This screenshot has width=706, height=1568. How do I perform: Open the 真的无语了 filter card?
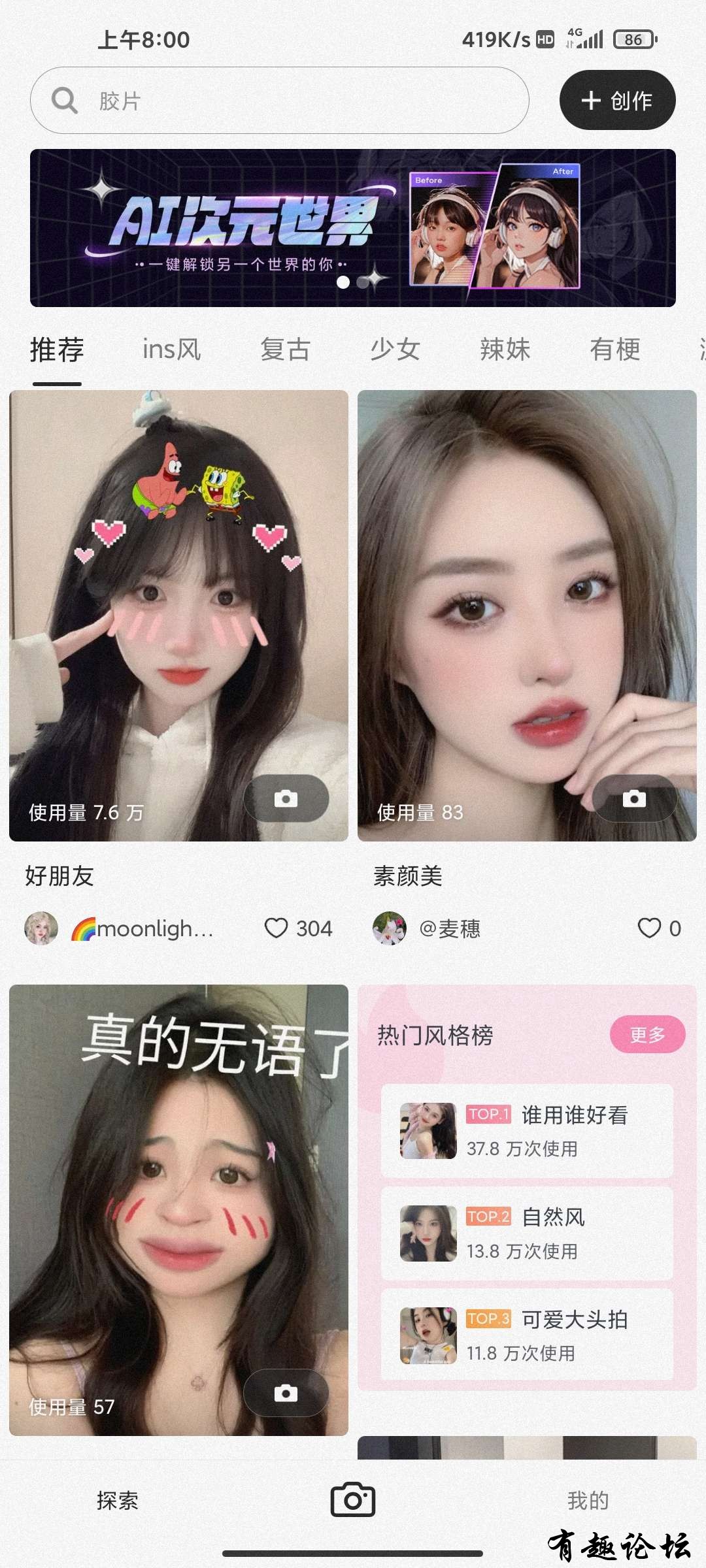click(178, 1209)
